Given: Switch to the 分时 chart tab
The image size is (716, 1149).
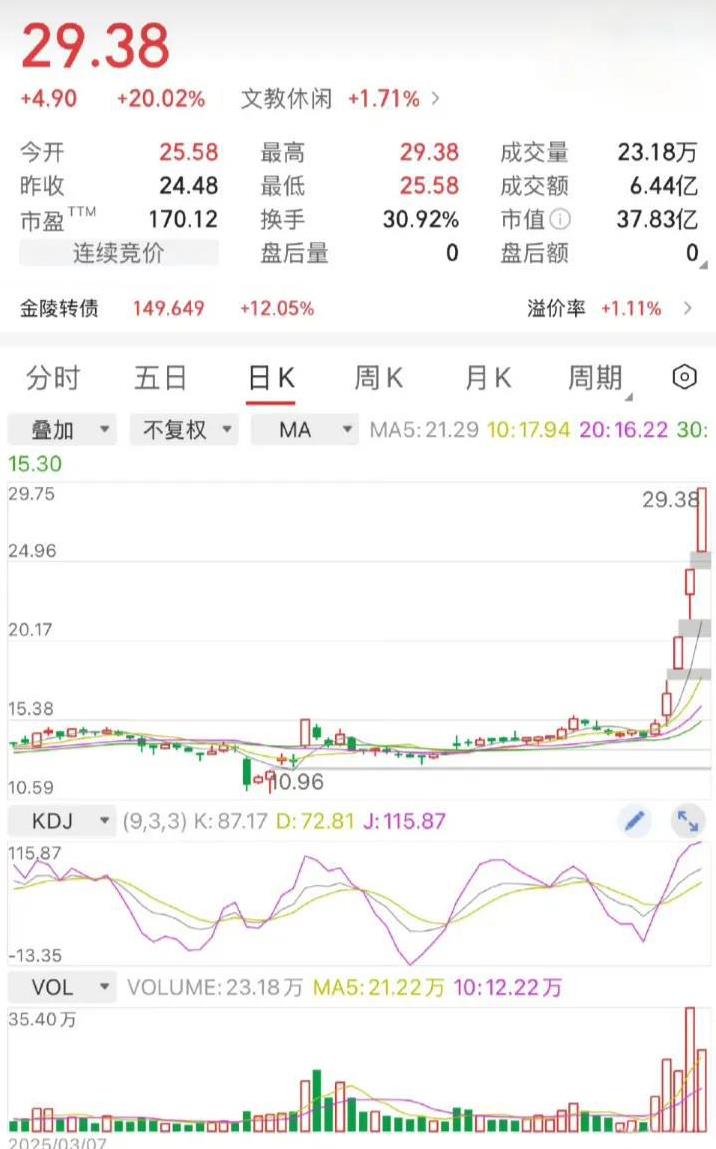Looking at the screenshot, I should [x=53, y=378].
